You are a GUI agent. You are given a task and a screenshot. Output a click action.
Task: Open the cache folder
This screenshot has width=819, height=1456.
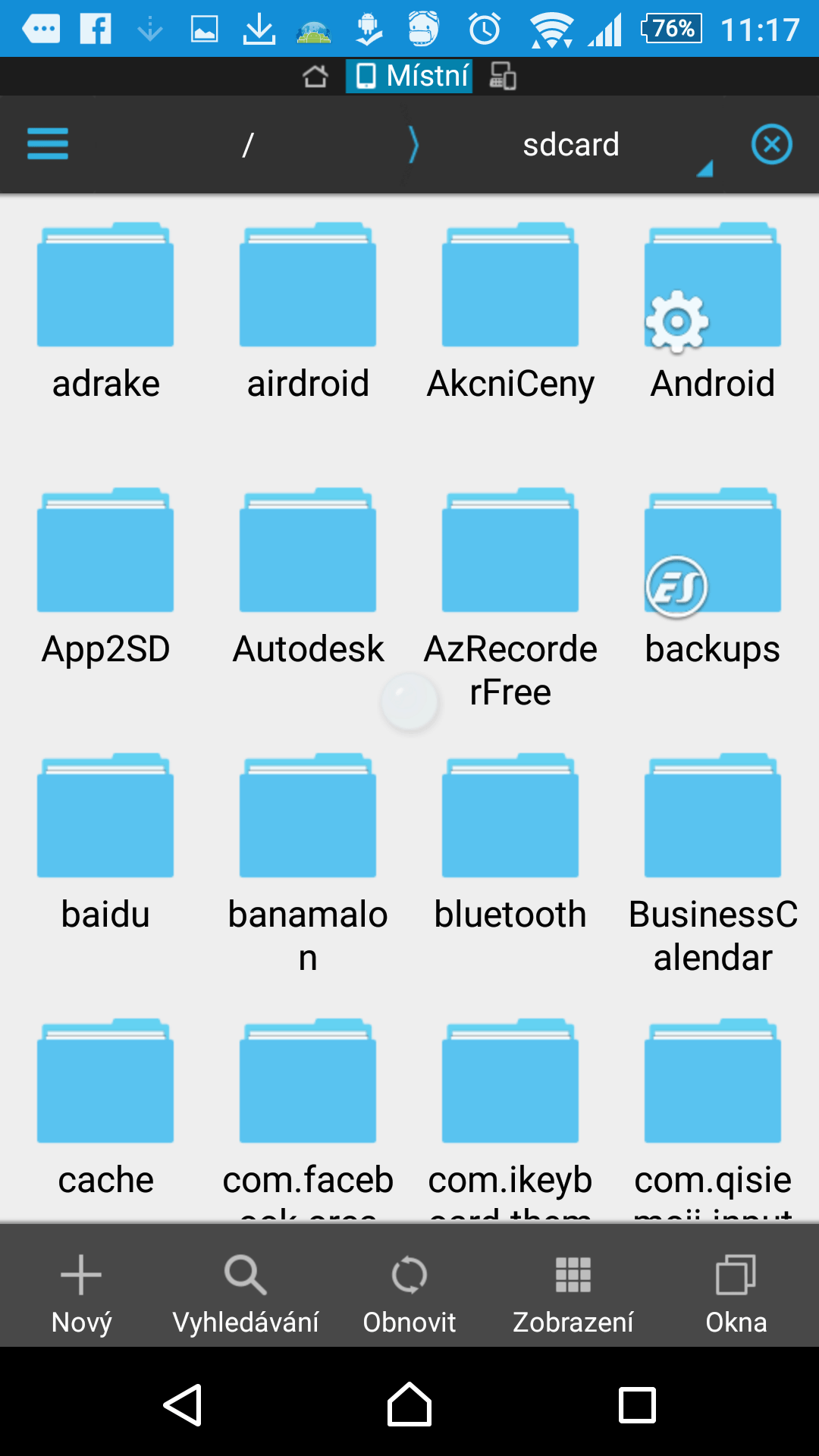(x=105, y=1109)
